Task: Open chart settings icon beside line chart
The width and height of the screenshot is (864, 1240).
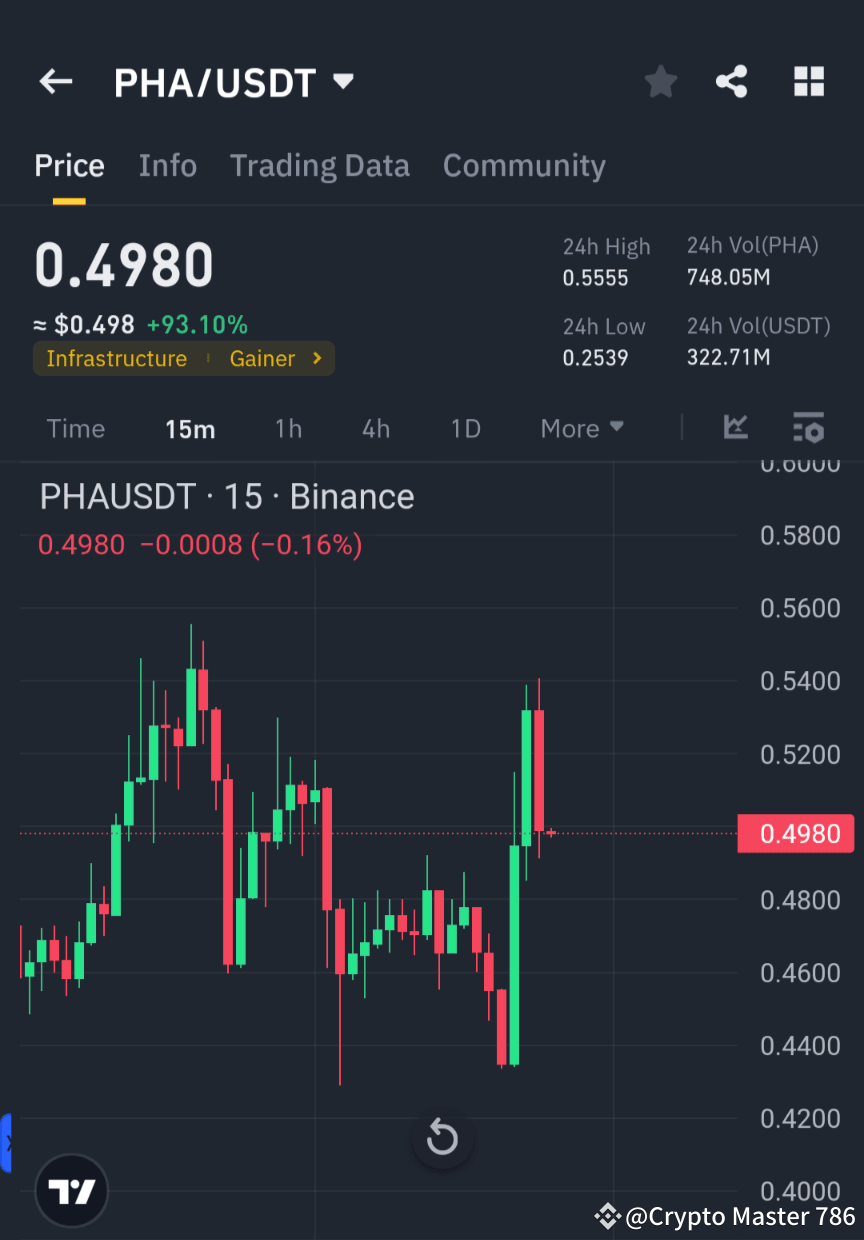Action: pos(808,428)
